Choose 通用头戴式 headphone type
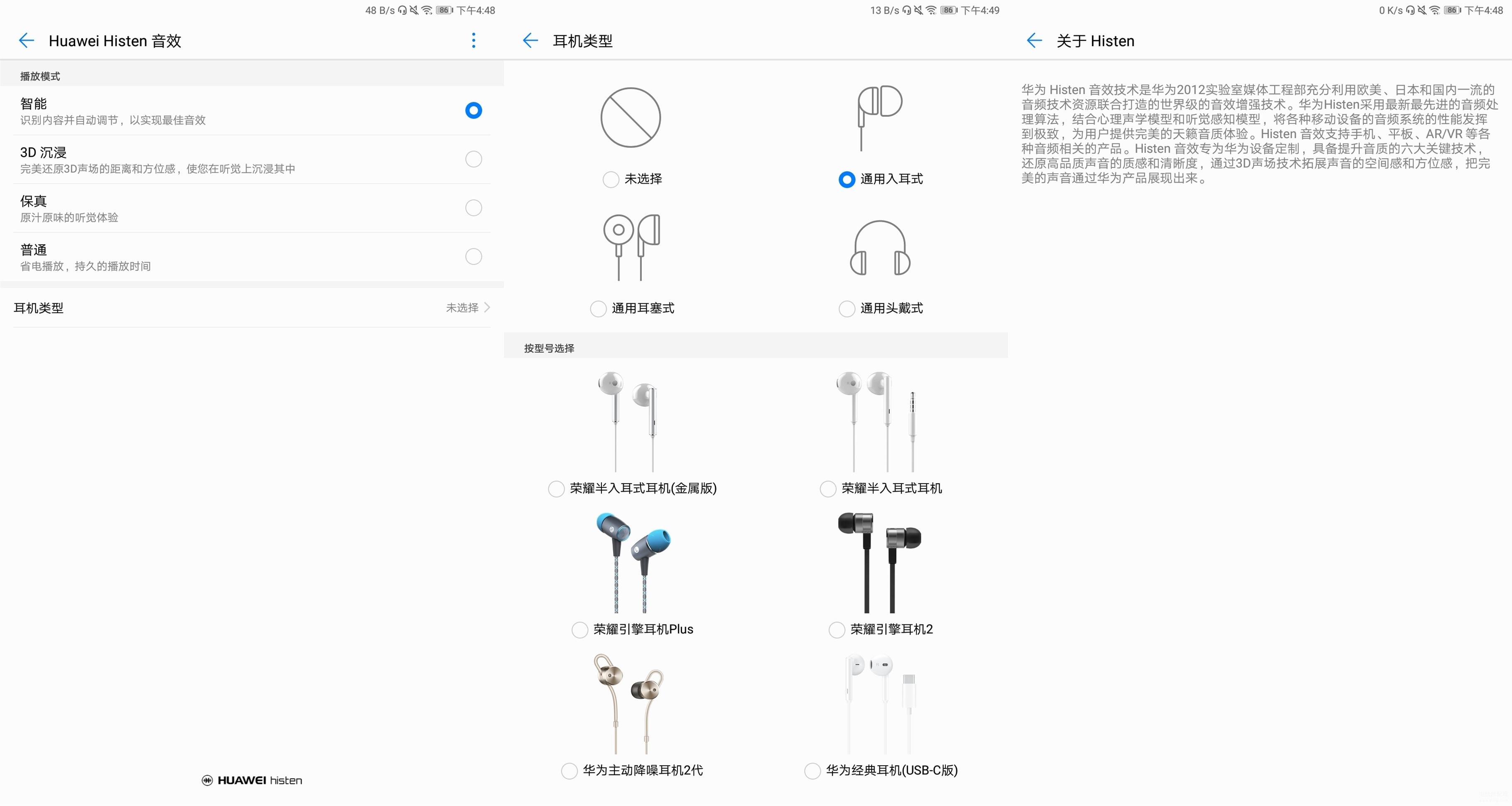Screen dimensions: 1512x806 (x=847, y=309)
